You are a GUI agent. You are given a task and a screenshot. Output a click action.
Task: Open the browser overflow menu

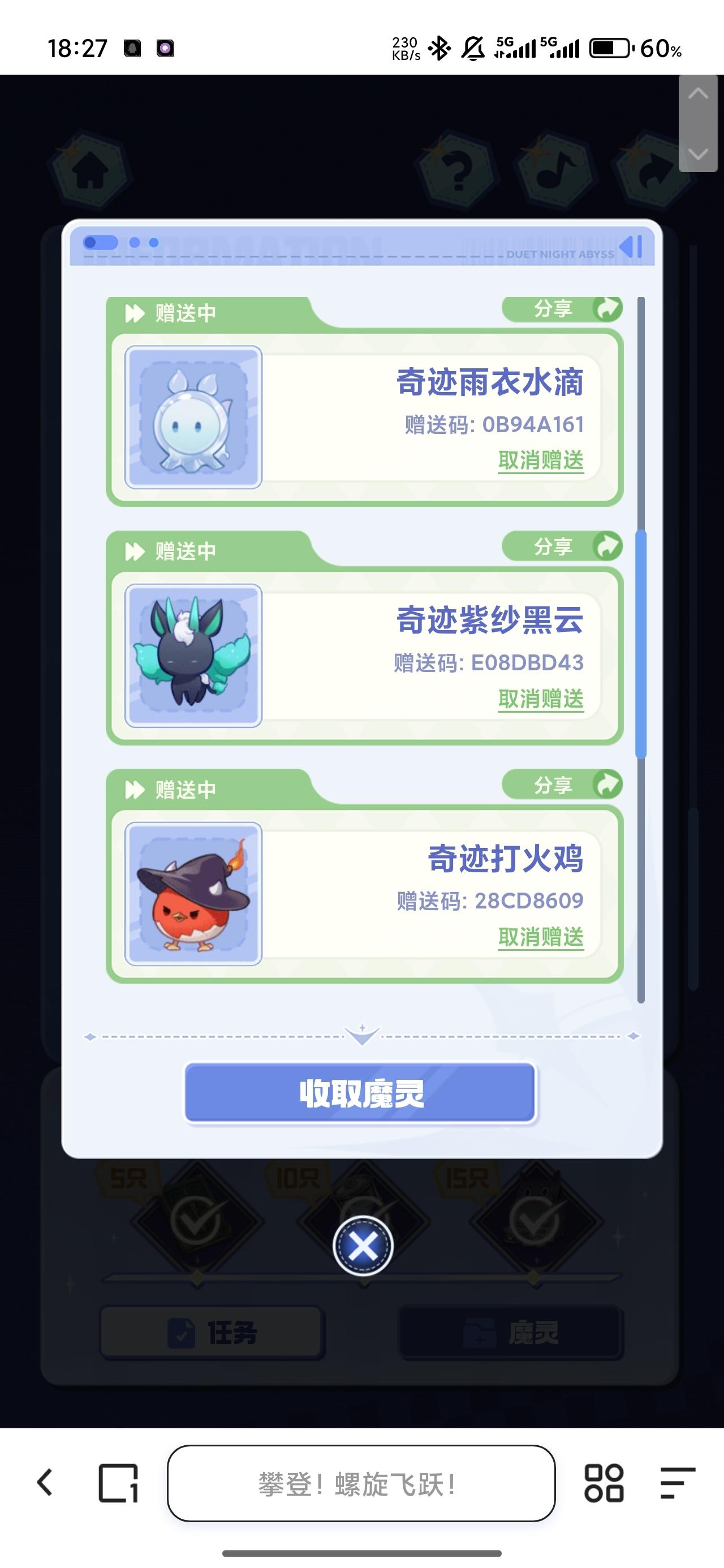[677, 1483]
